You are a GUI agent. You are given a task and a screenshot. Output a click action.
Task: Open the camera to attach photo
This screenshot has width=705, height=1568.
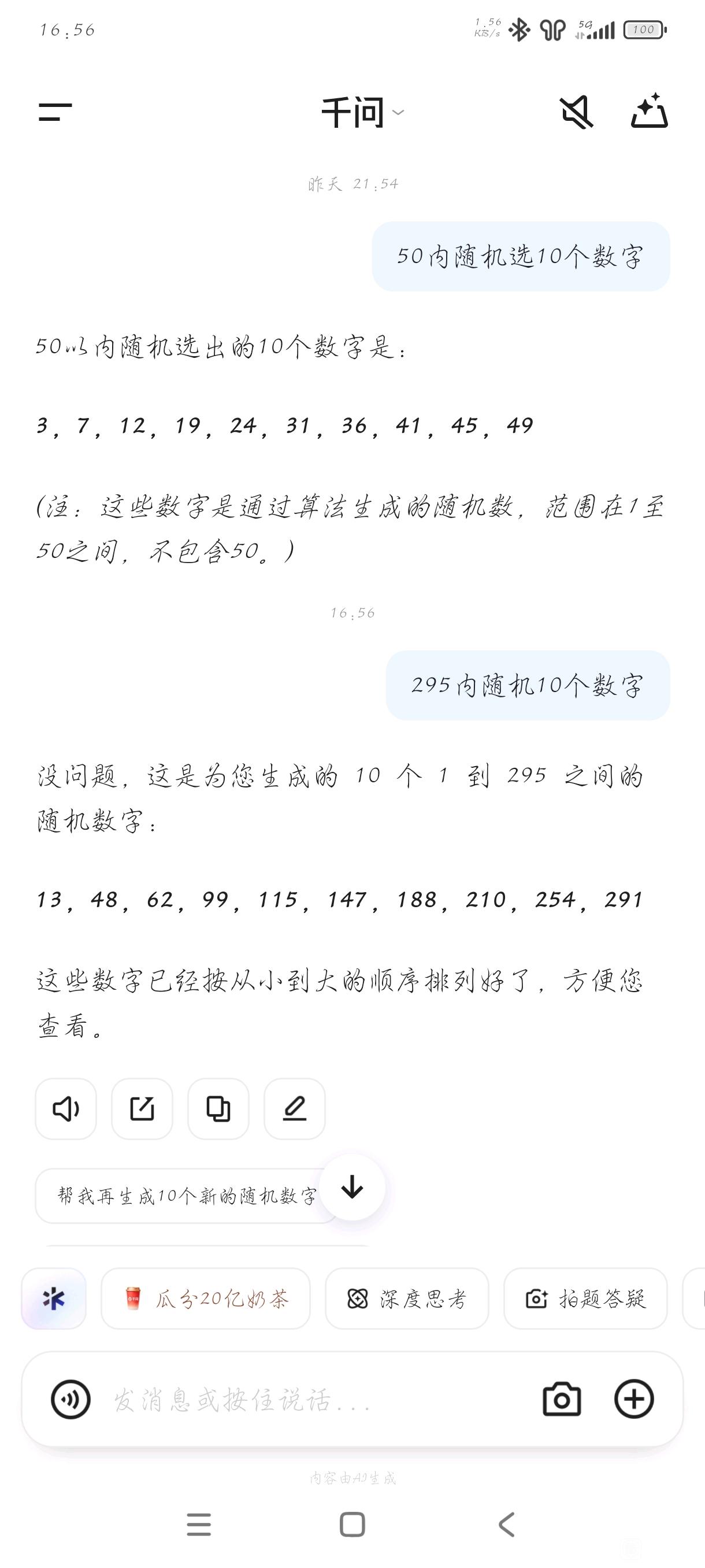coord(562,1399)
